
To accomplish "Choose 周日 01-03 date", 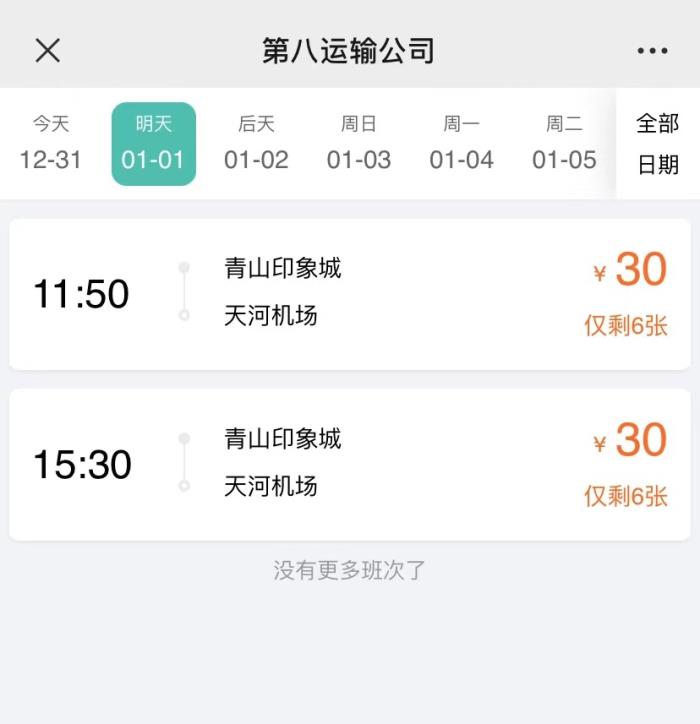I will pos(359,143).
